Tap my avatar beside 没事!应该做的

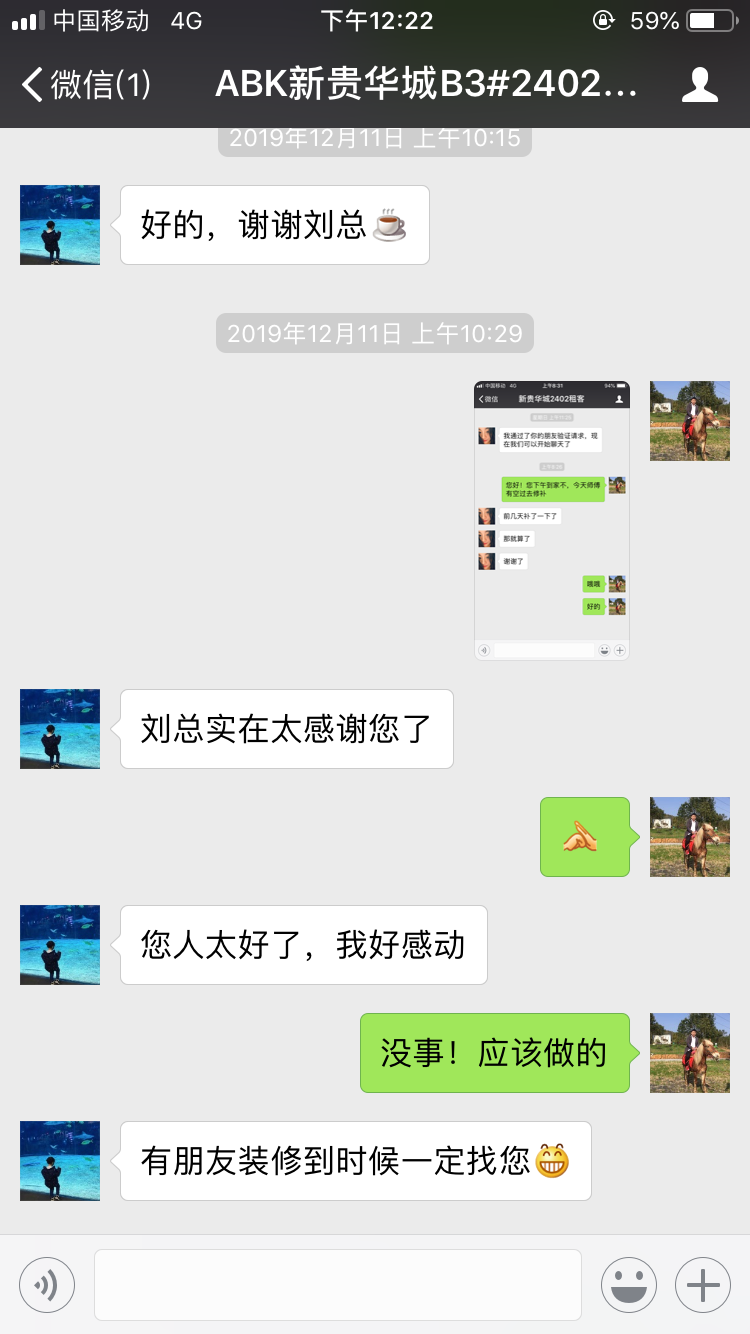pyautogui.click(x=690, y=1053)
